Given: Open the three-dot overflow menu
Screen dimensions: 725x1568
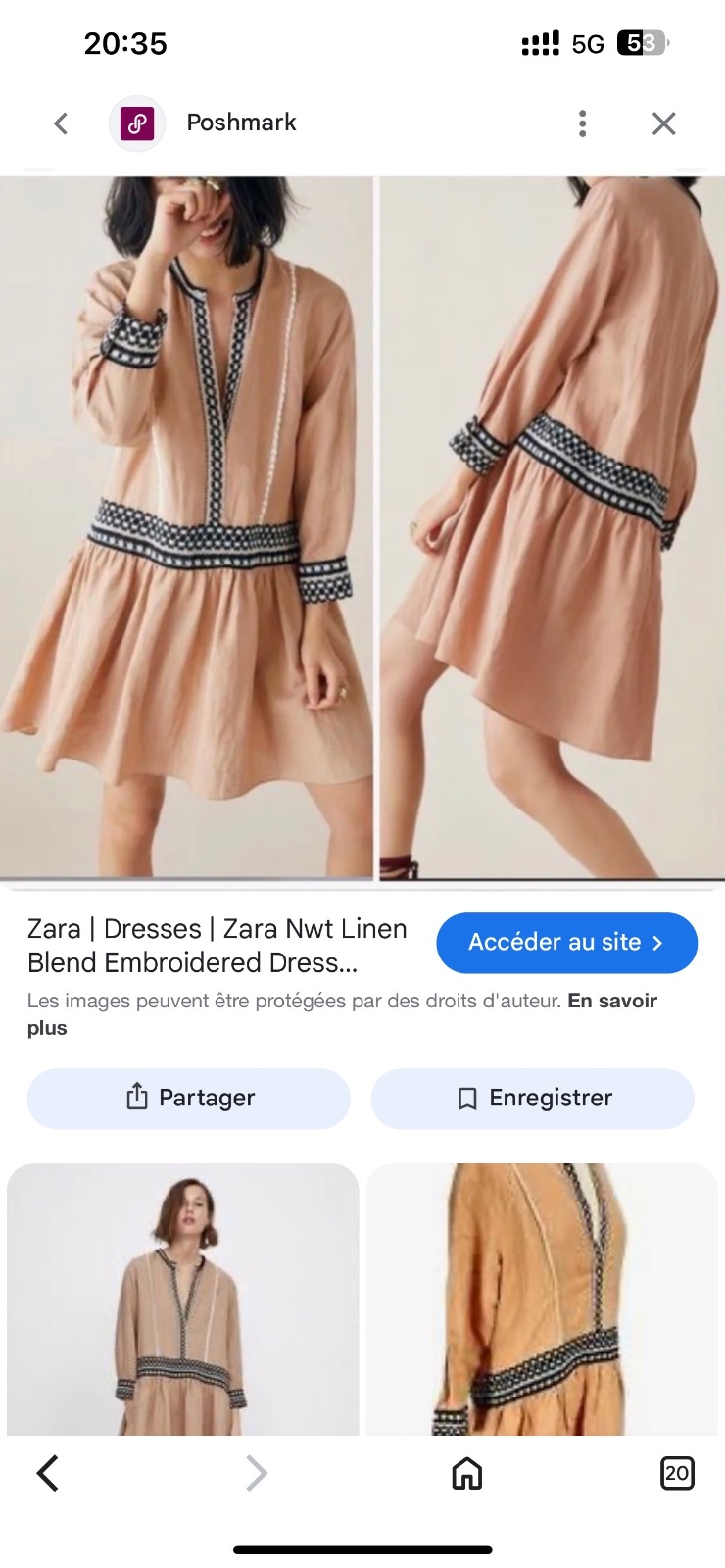Looking at the screenshot, I should click(x=583, y=123).
